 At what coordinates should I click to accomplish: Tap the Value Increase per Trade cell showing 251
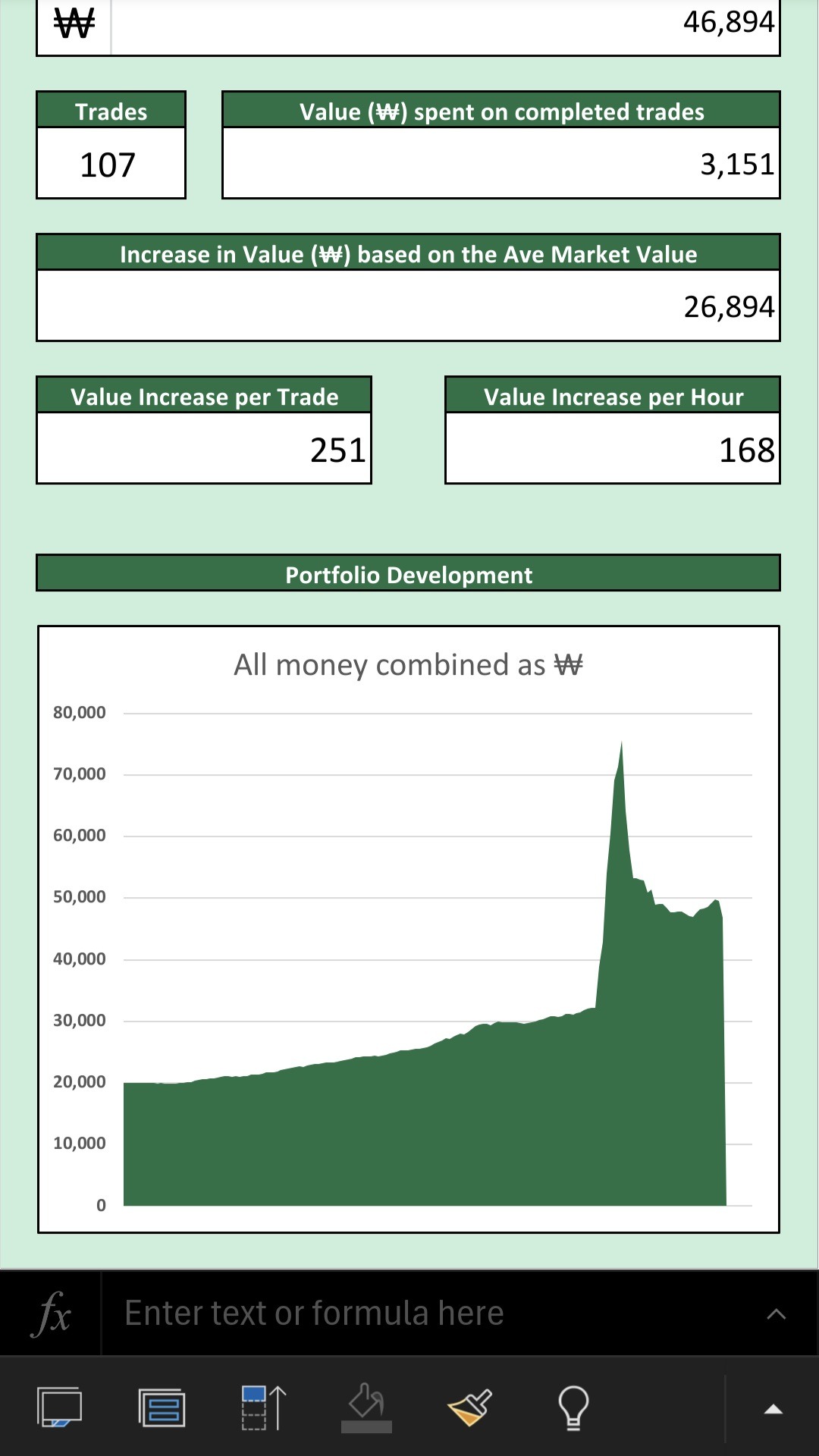203,450
